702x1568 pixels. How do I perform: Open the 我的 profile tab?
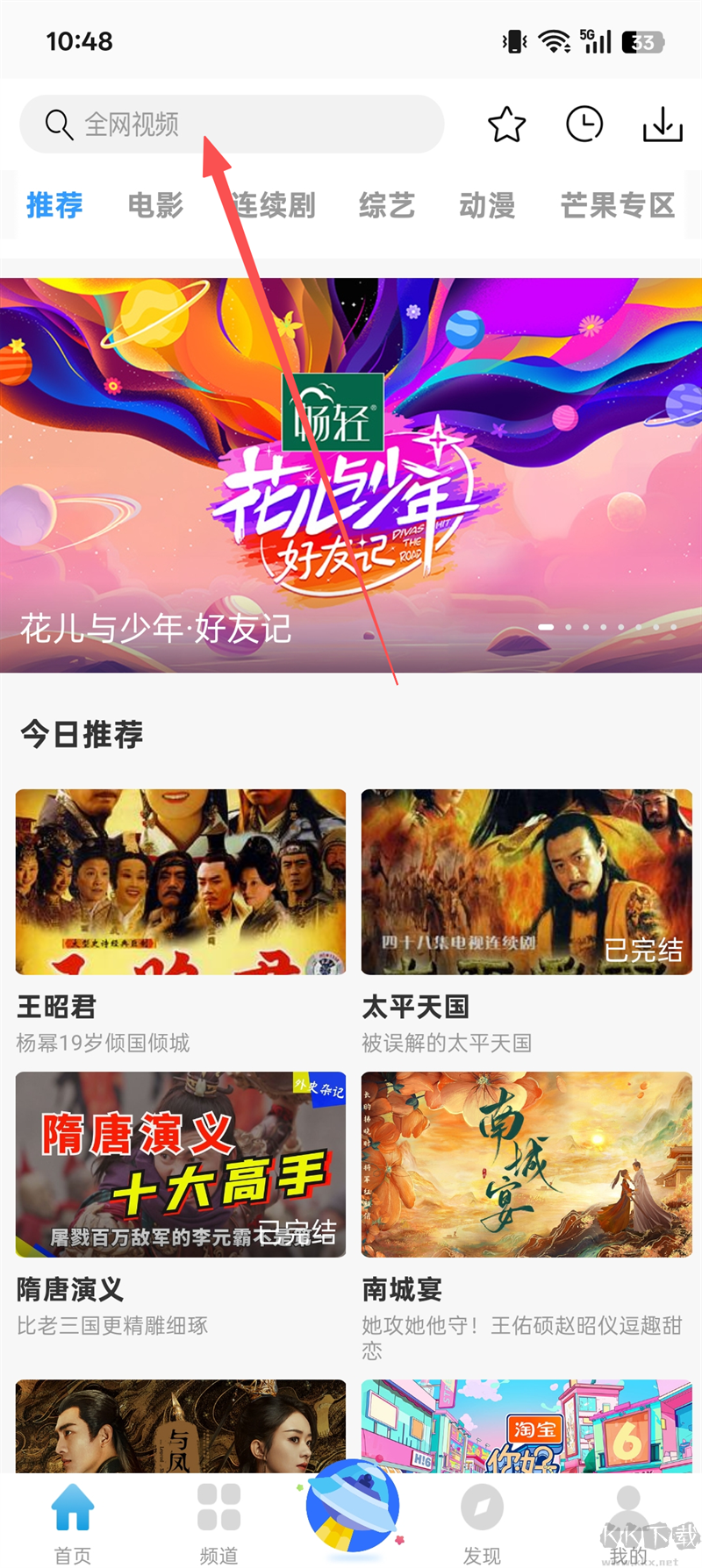point(628,1522)
